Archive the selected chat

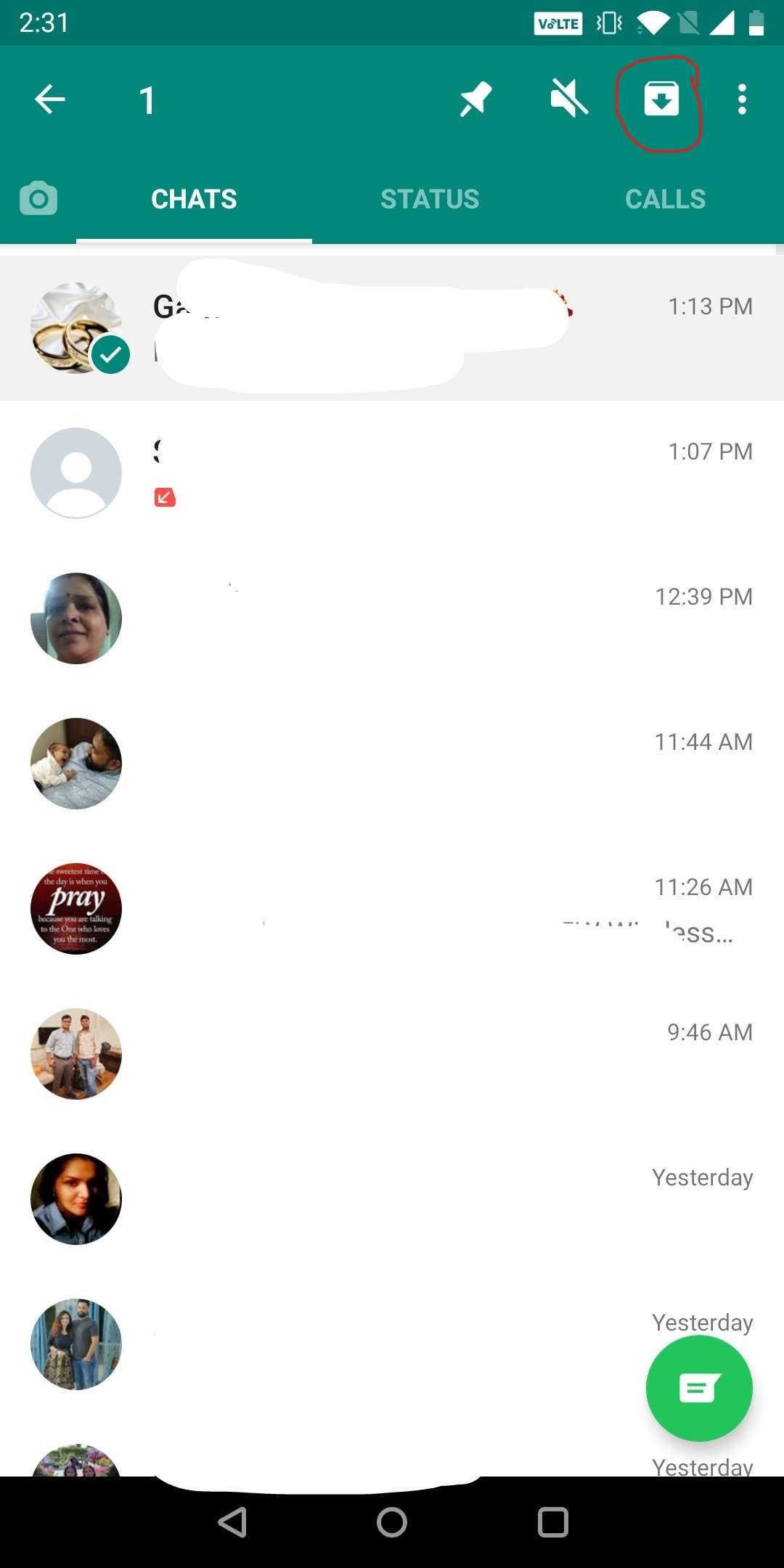point(661,99)
